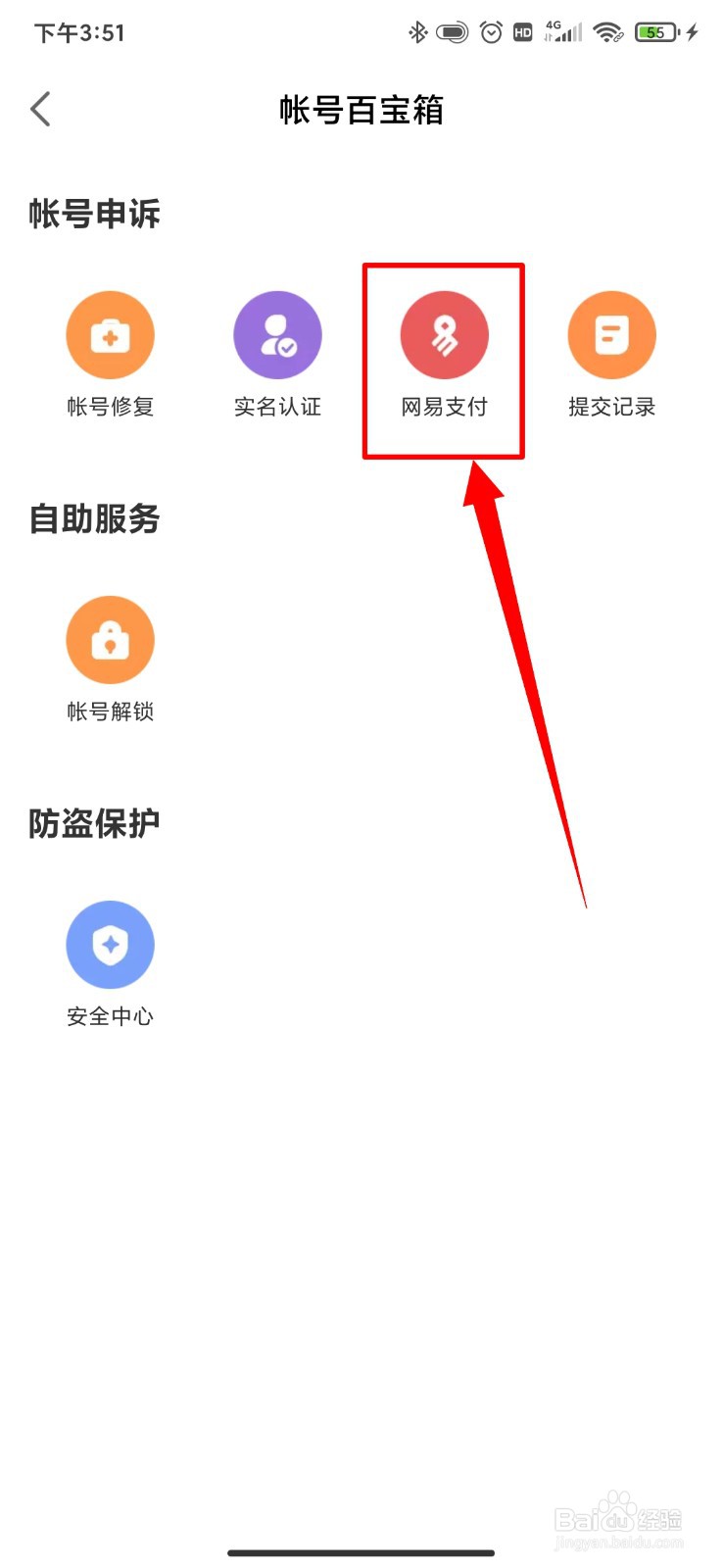Open the orange document record icon
This screenshot has height=1568, width=723.
(x=610, y=333)
